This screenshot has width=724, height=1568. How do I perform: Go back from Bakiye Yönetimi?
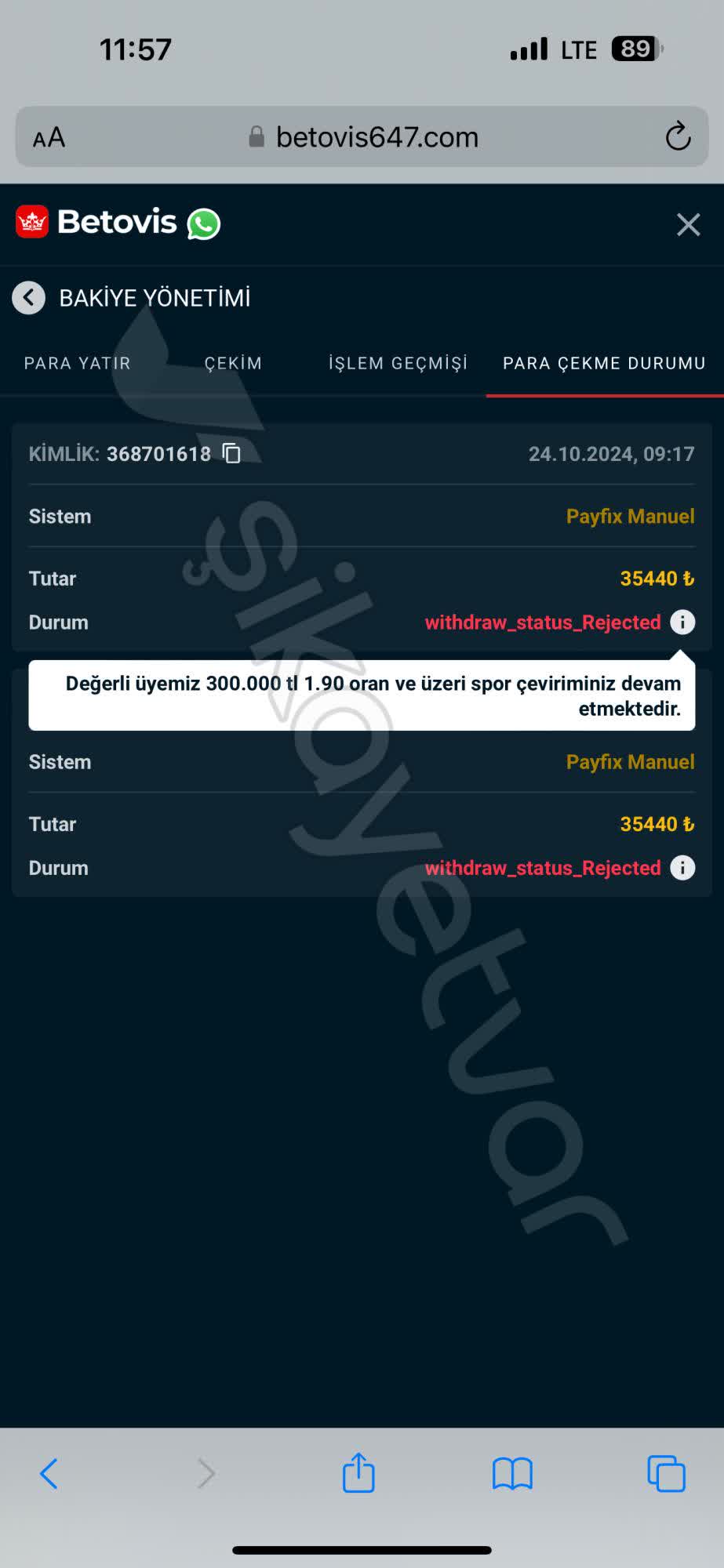[29, 298]
